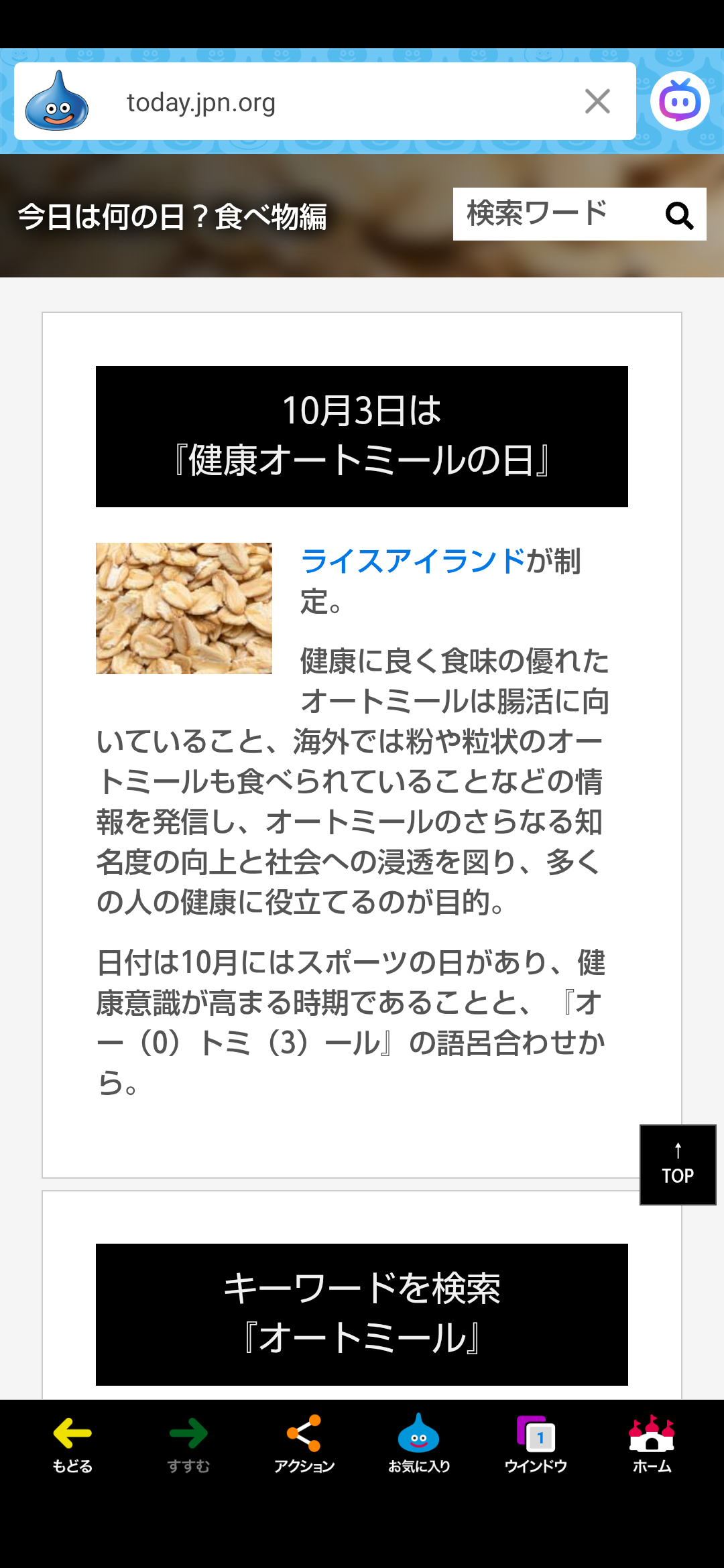724x1568 pixels.
Task: Open the ウインドウ tab switcher
Action: (x=536, y=1443)
